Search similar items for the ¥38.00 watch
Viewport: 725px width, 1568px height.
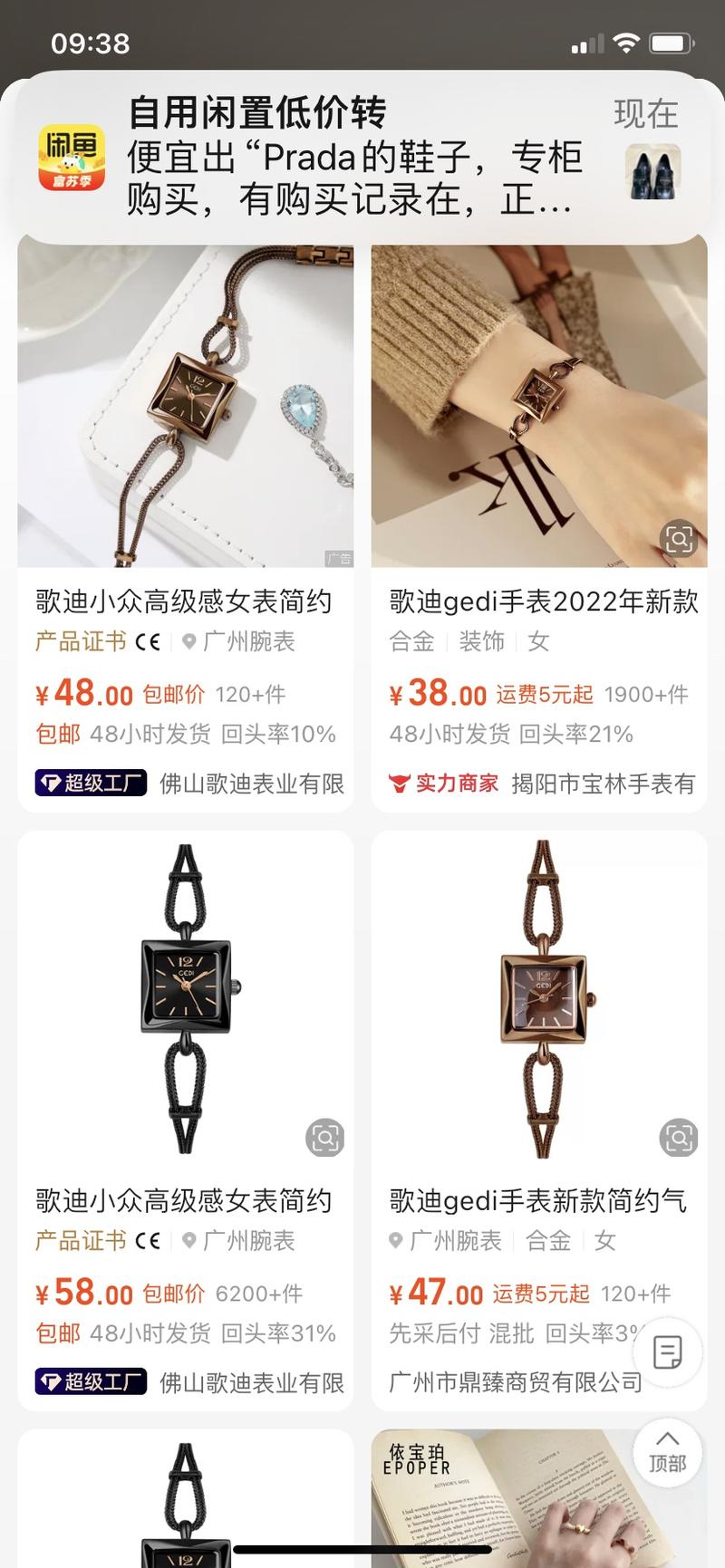pos(678,539)
